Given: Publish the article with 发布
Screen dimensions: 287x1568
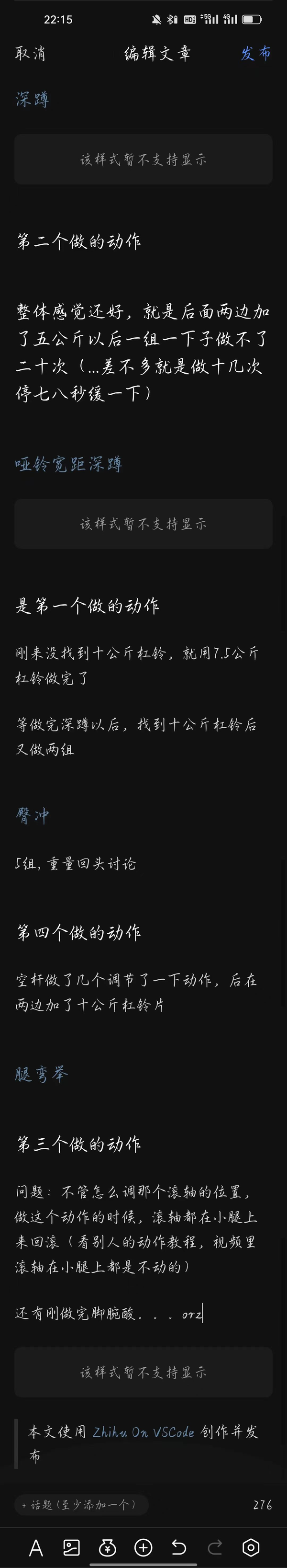Looking at the screenshot, I should tap(255, 54).
